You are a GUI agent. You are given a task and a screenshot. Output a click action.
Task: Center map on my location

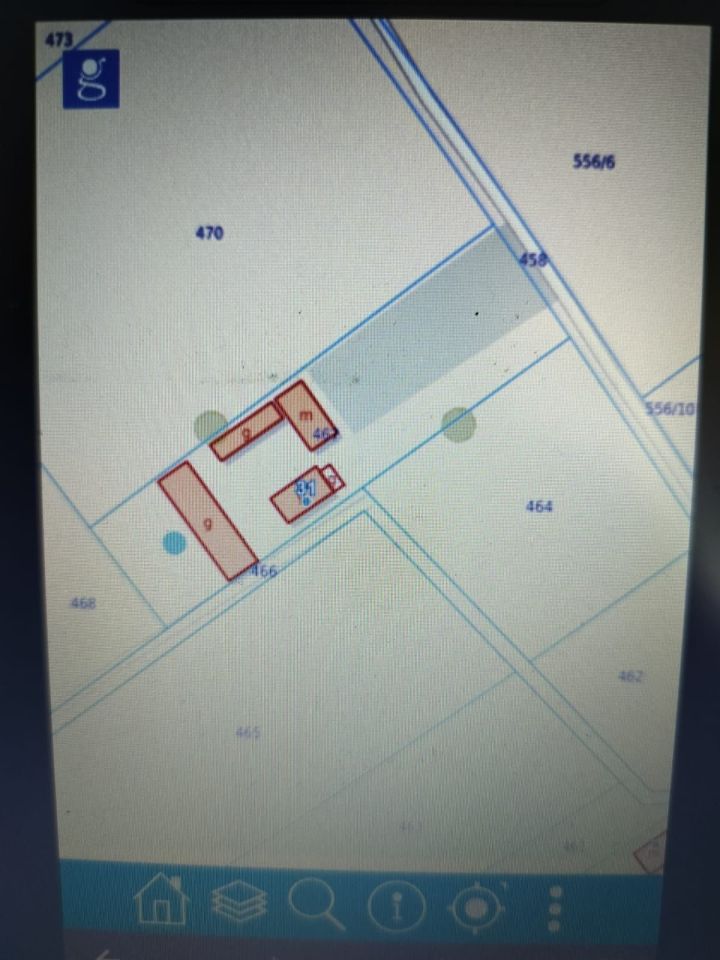click(476, 908)
